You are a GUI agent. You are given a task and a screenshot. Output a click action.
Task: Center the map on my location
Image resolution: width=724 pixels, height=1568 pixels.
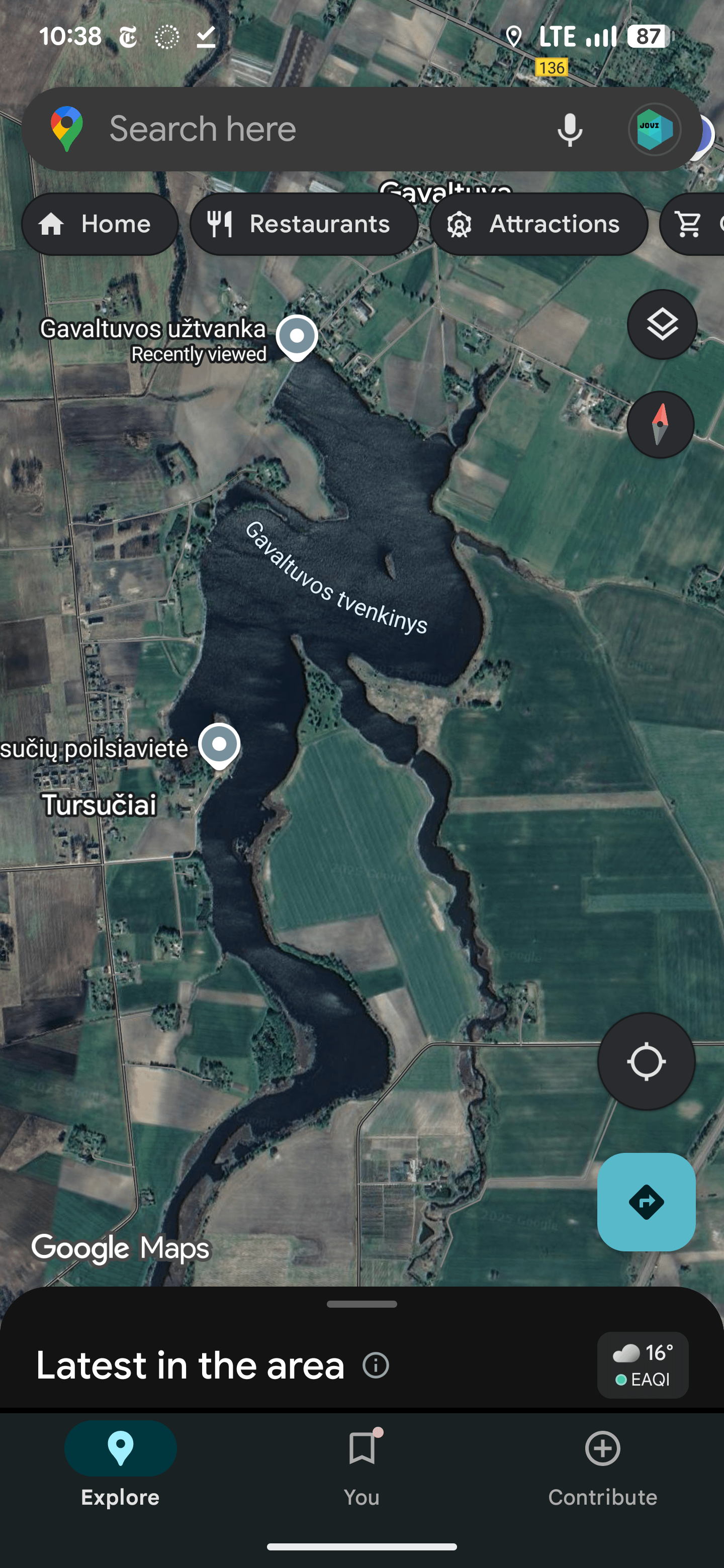click(646, 1061)
